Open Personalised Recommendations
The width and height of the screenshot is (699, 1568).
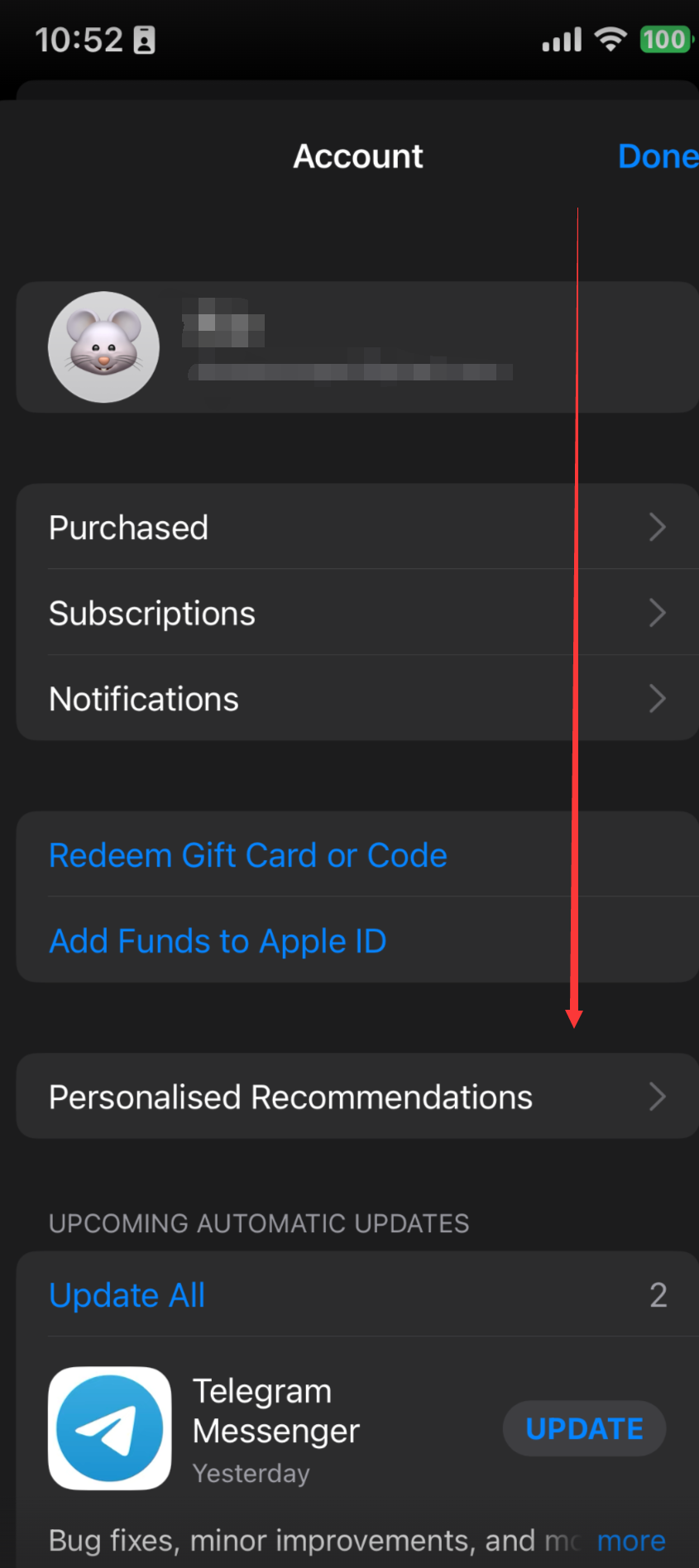(356, 1097)
